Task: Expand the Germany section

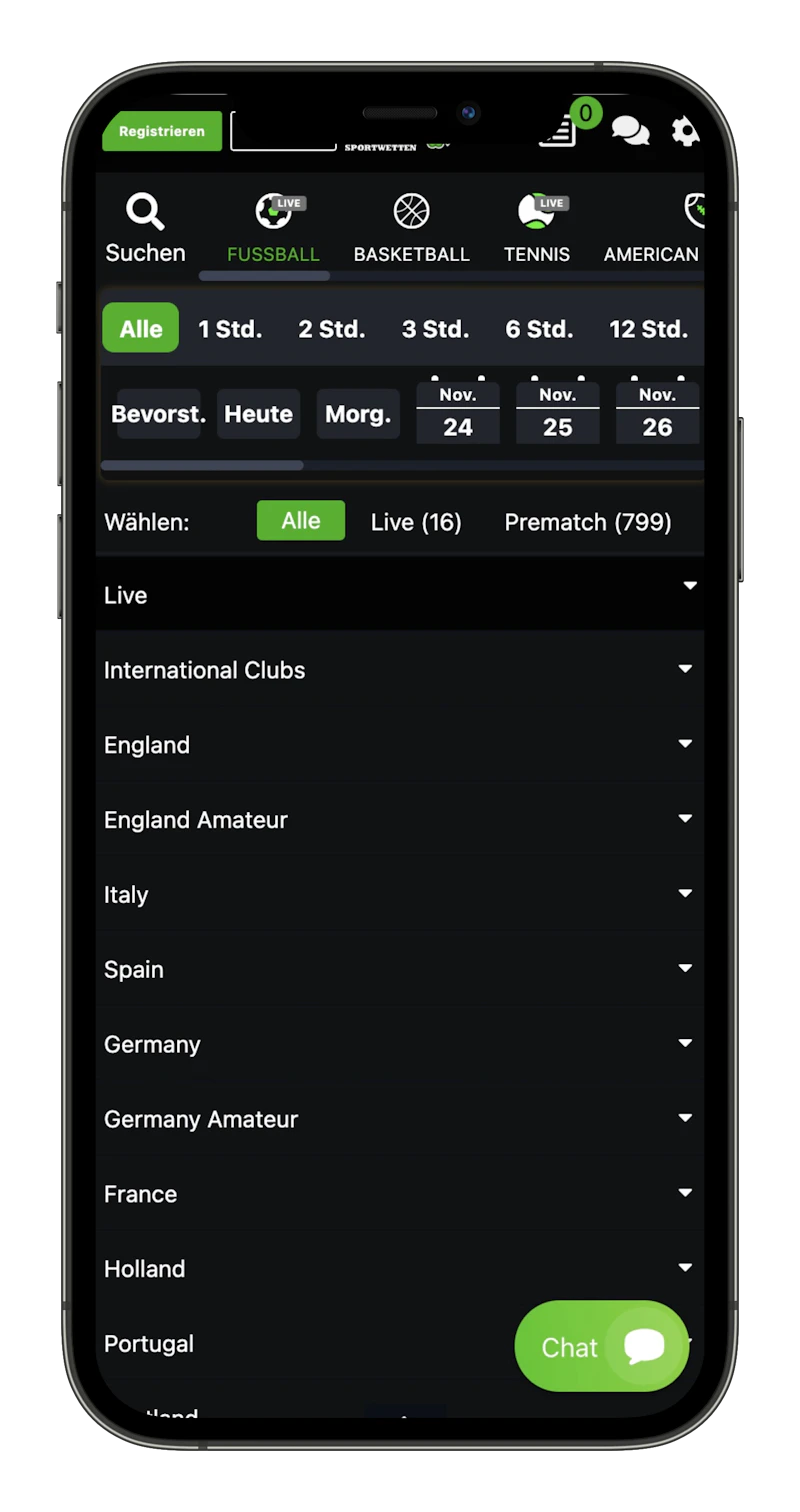Action: [400, 1044]
